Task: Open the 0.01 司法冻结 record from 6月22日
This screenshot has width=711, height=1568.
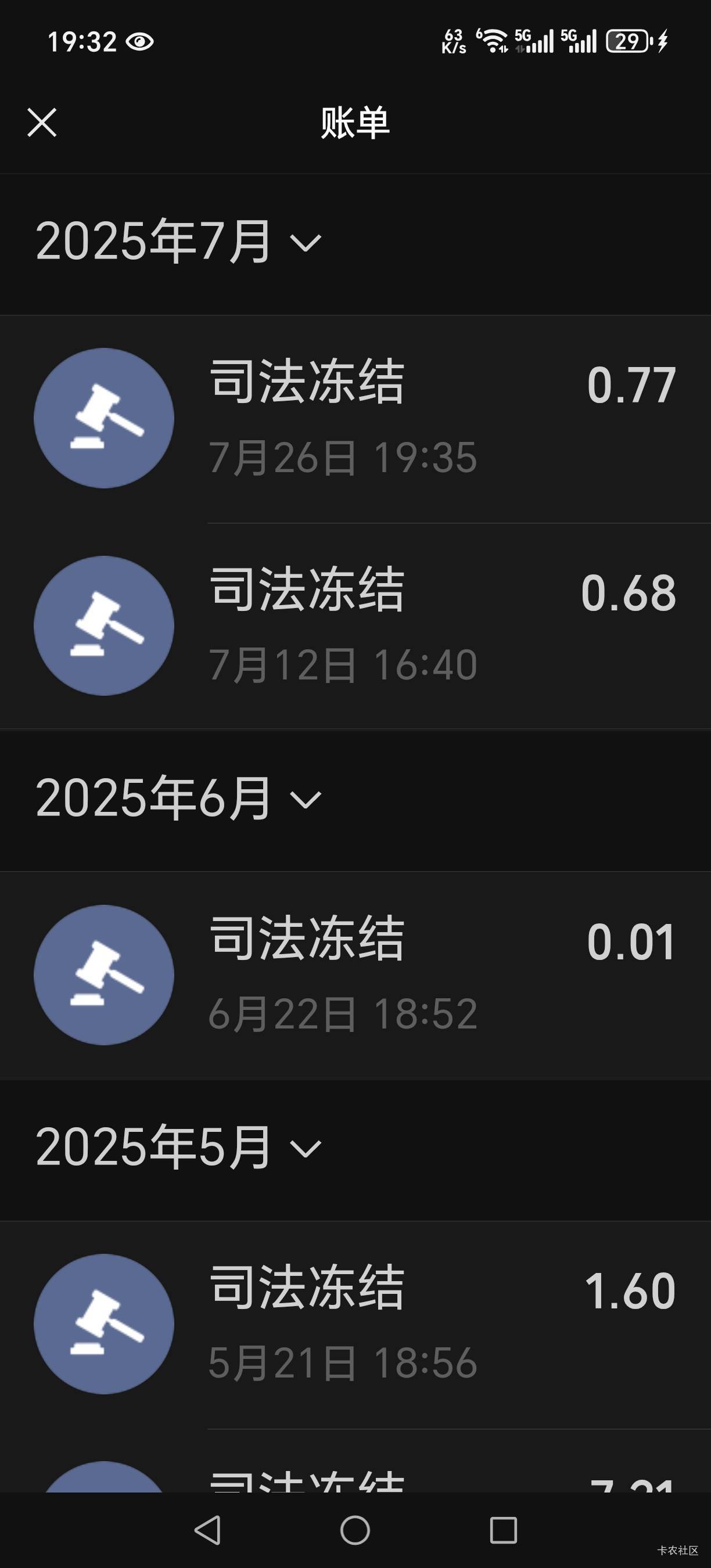Action: click(x=355, y=975)
